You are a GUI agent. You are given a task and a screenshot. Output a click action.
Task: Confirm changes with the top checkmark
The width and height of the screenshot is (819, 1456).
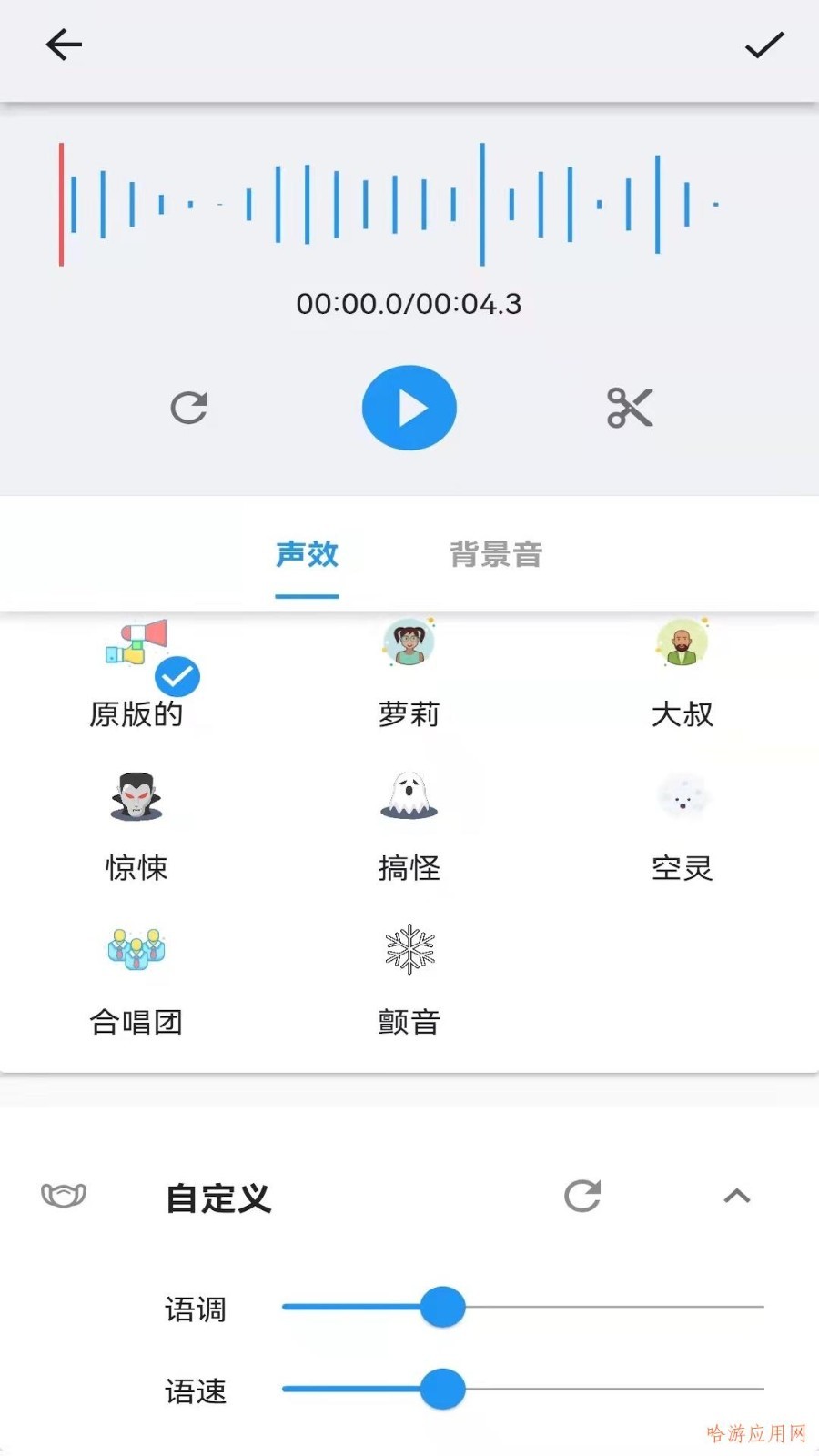763,45
